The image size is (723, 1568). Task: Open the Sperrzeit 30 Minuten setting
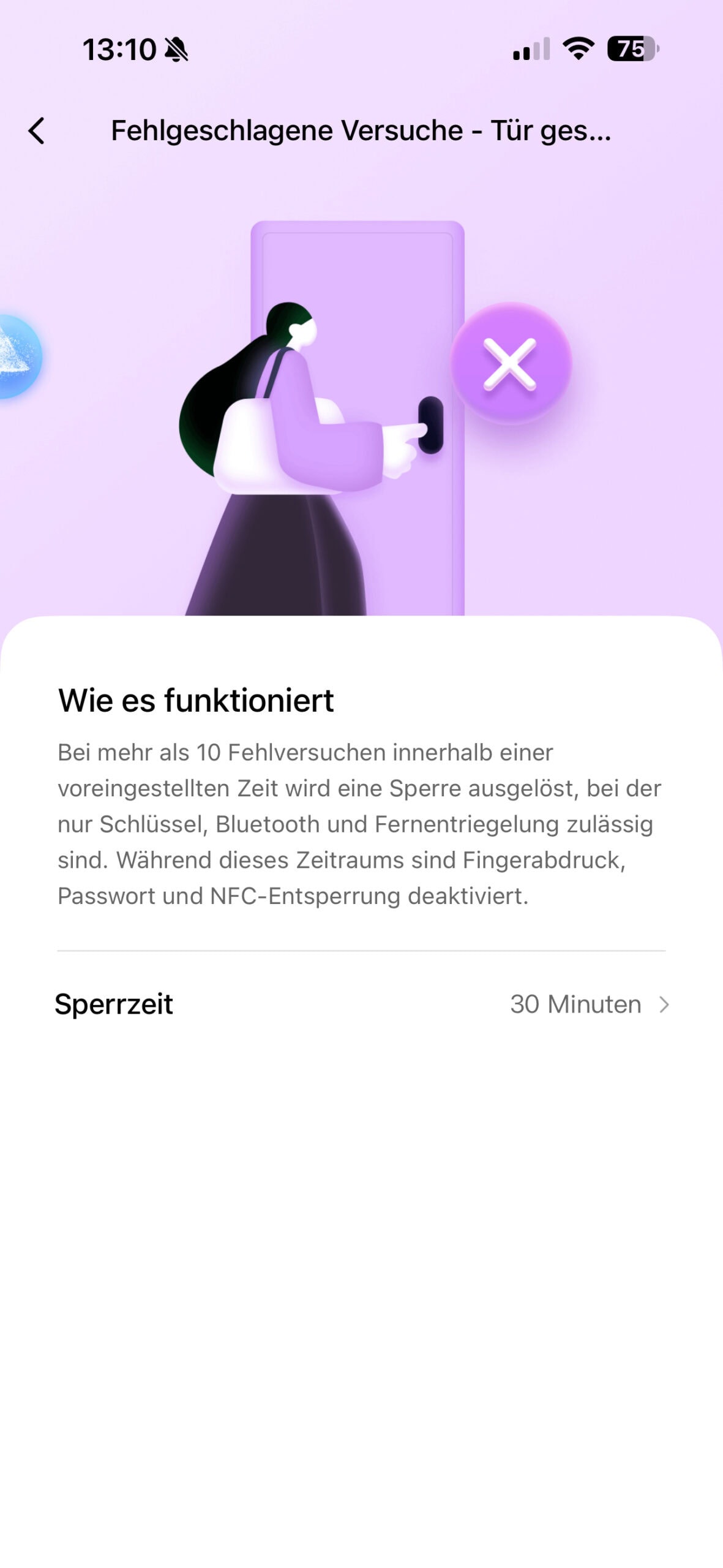[361, 1005]
